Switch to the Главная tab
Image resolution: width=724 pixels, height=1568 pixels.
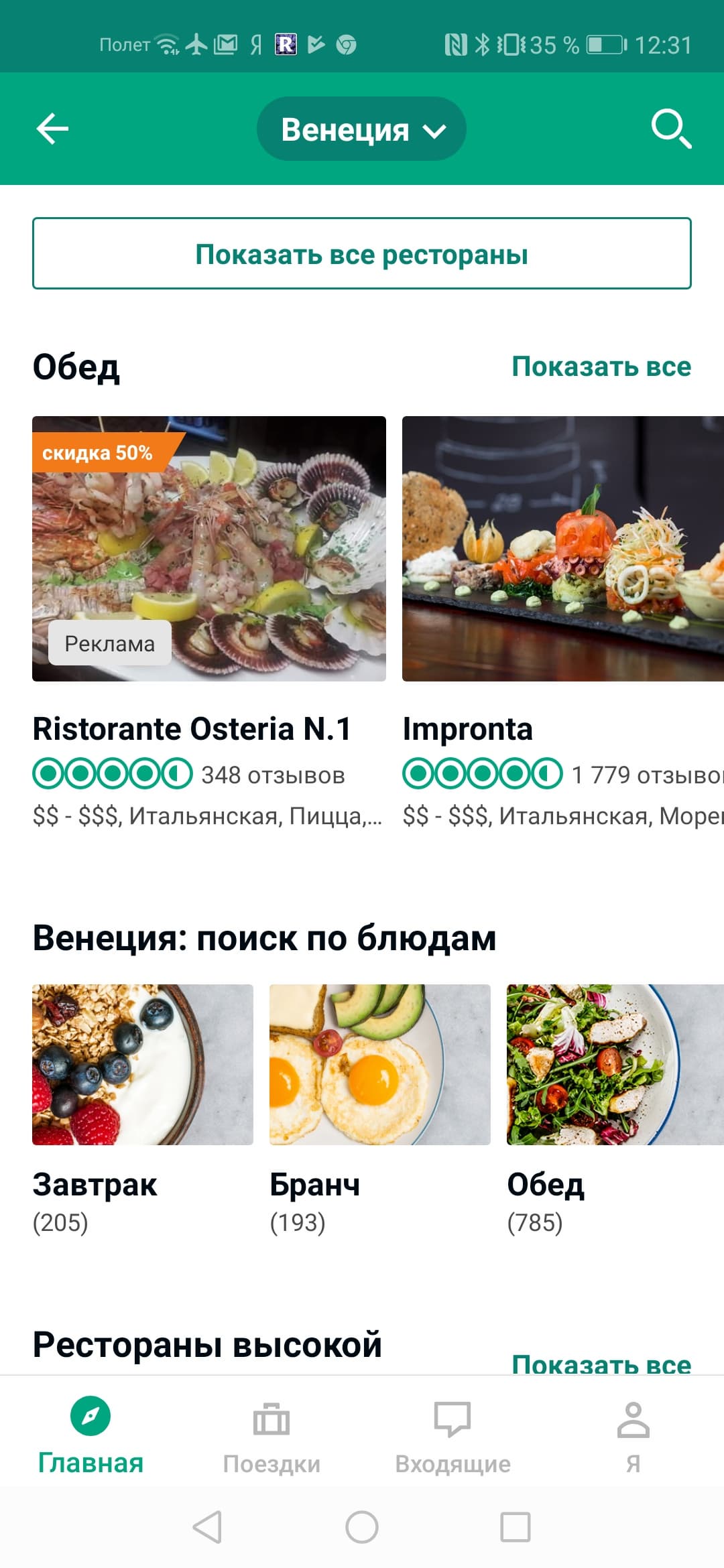90,1435
